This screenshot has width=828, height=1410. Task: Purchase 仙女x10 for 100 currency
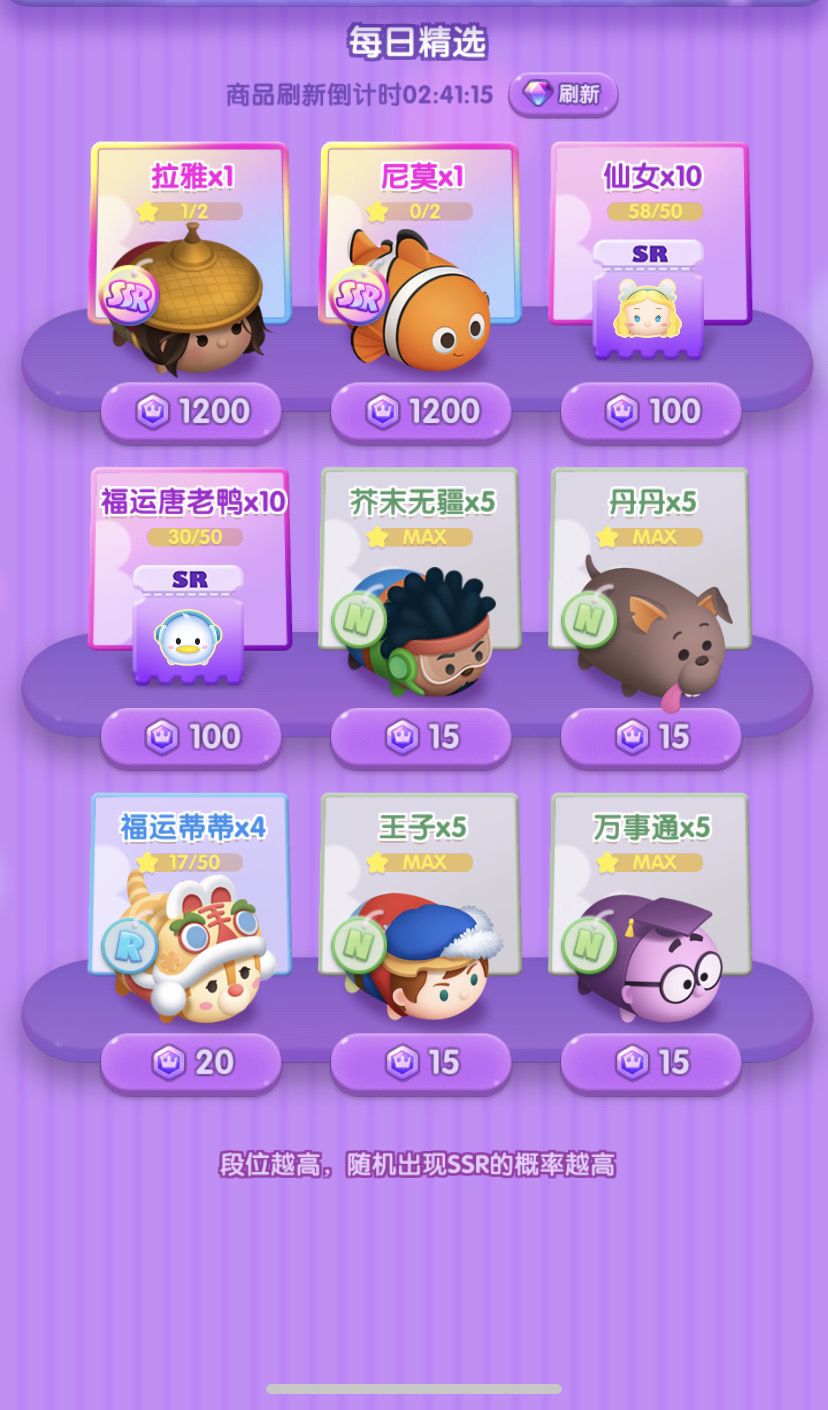pos(650,412)
